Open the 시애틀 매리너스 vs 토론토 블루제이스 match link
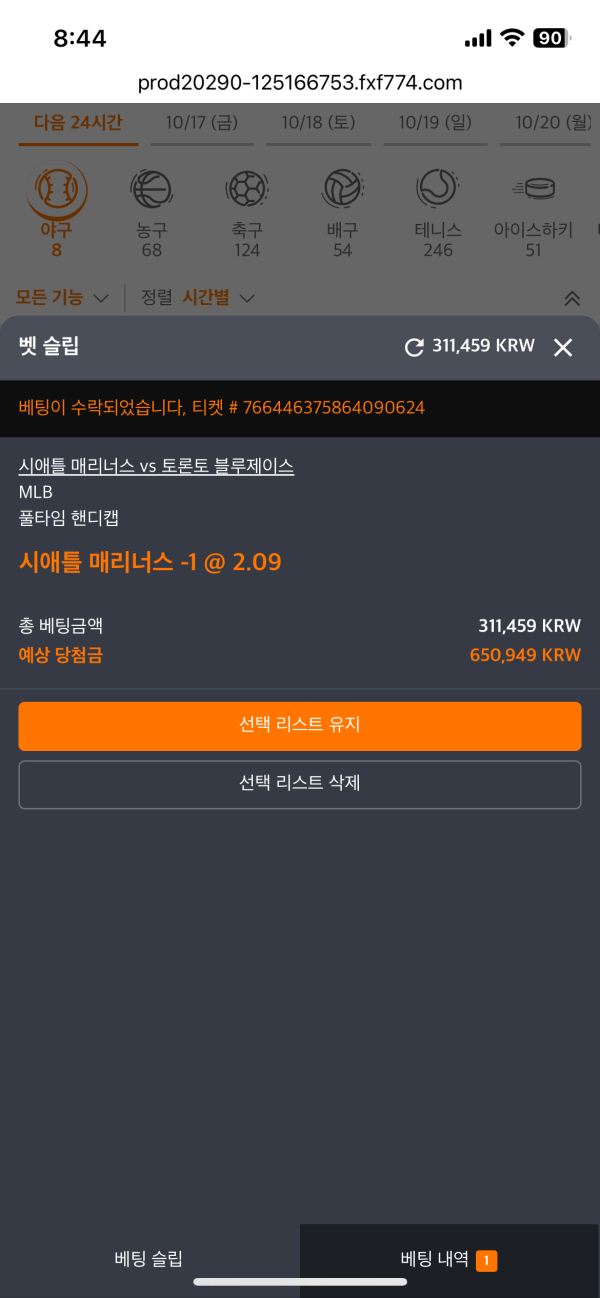 [x=156, y=466]
